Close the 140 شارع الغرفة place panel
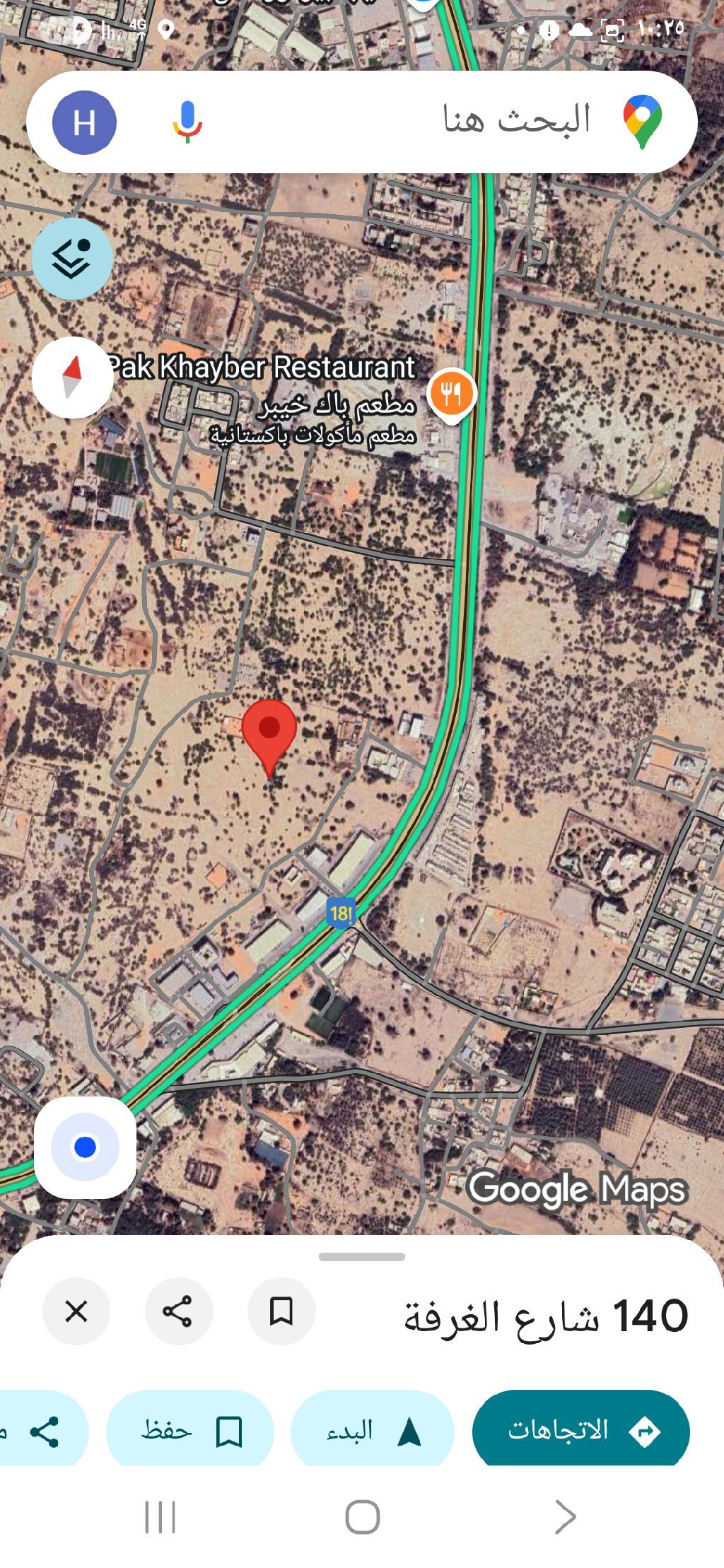Viewport: 724px width, 1568px height. 76,1311
